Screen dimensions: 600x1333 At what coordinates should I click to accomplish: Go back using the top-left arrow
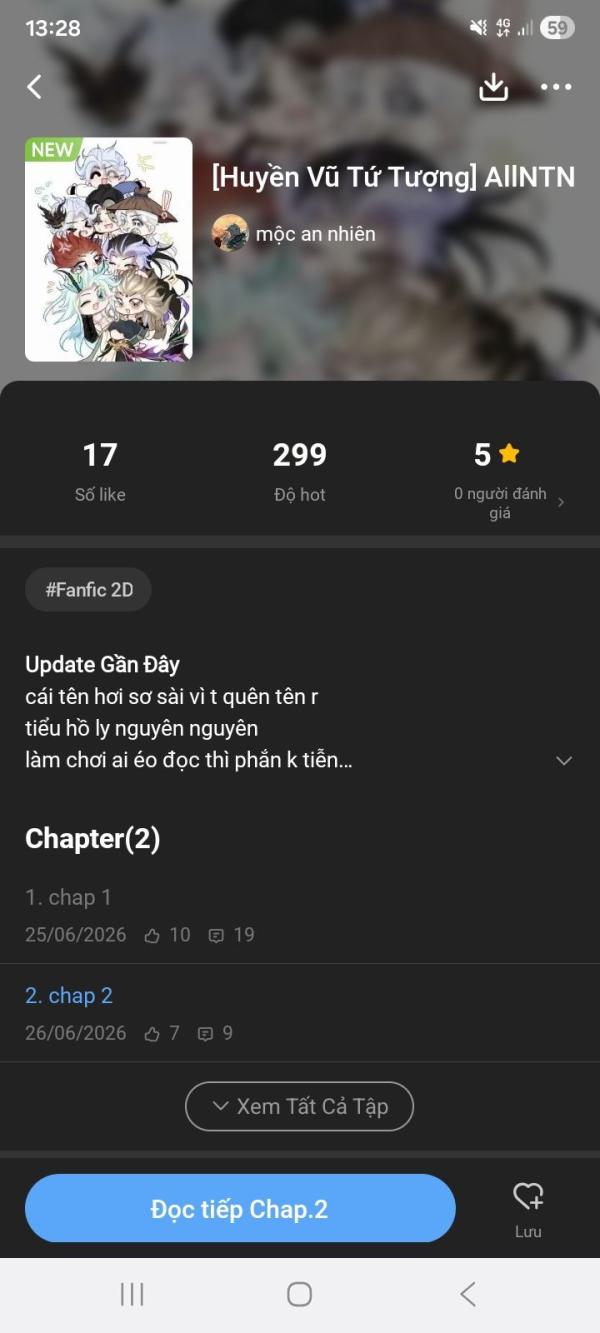(x=35, y=87)
